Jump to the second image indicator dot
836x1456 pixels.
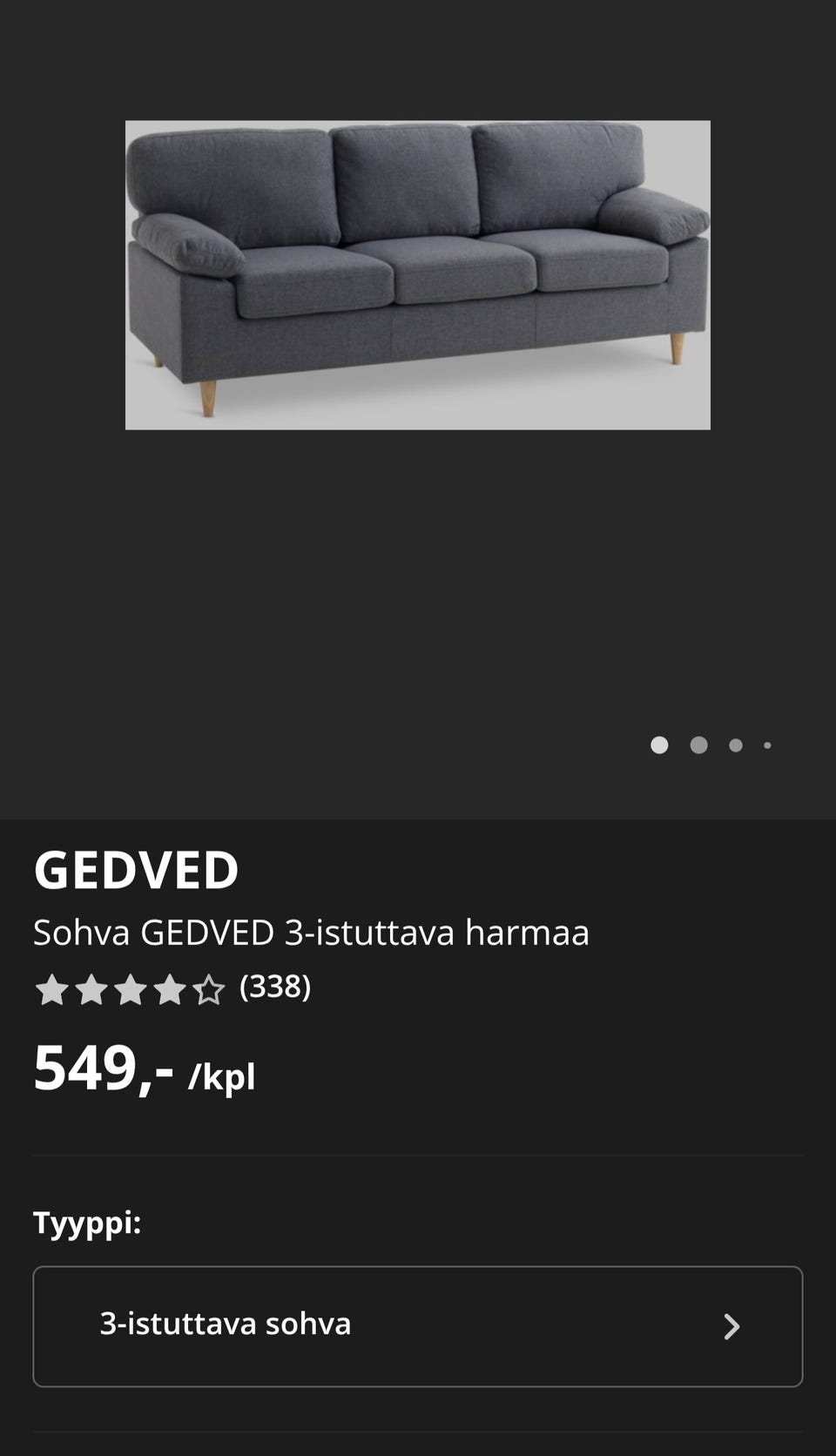click(698, 745)
